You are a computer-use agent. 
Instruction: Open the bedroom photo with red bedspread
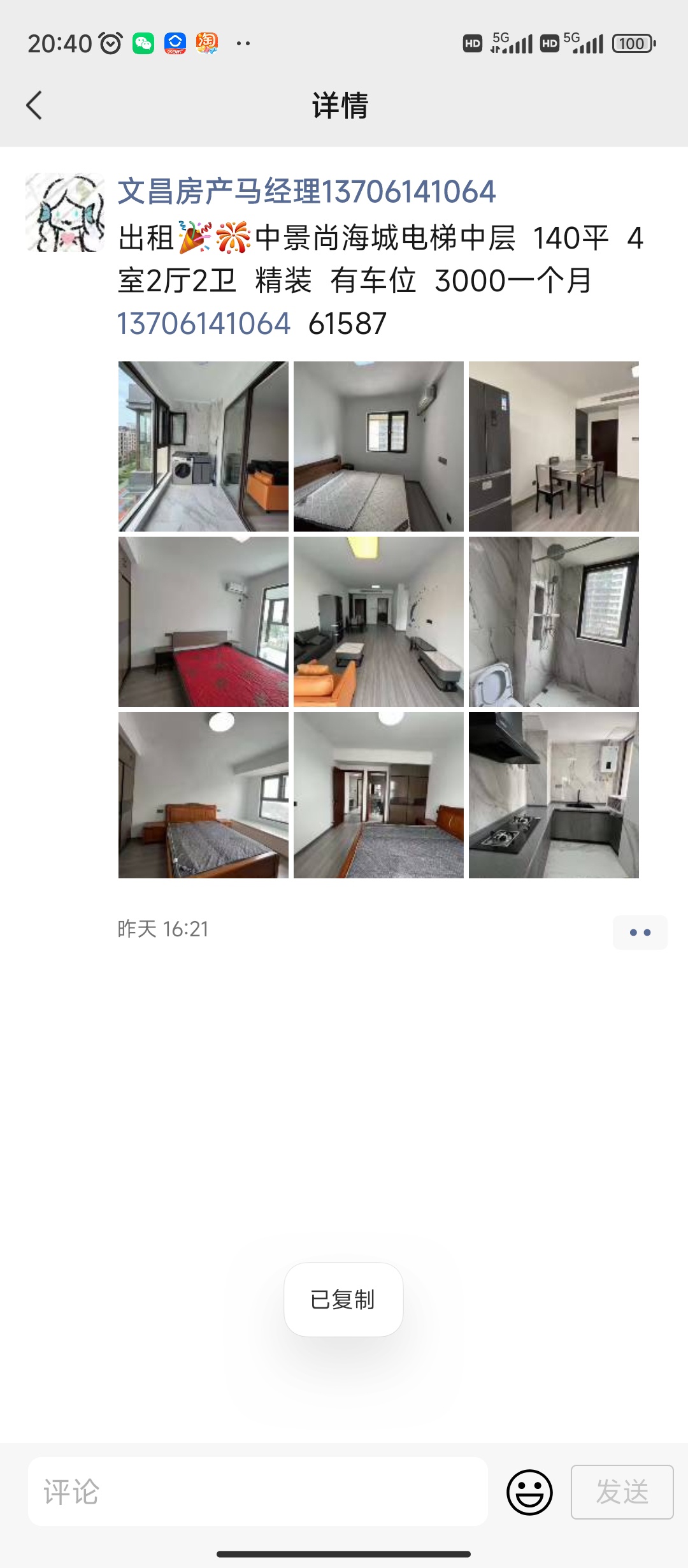pyautogui.click(x=203, y=621)
